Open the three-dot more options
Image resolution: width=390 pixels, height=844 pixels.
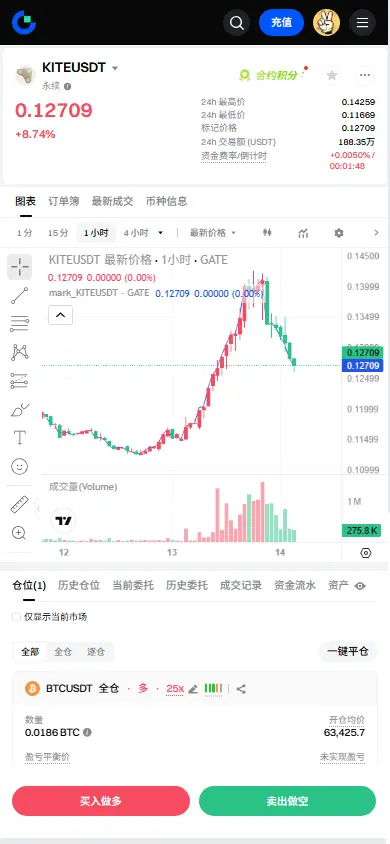[365, 75]
